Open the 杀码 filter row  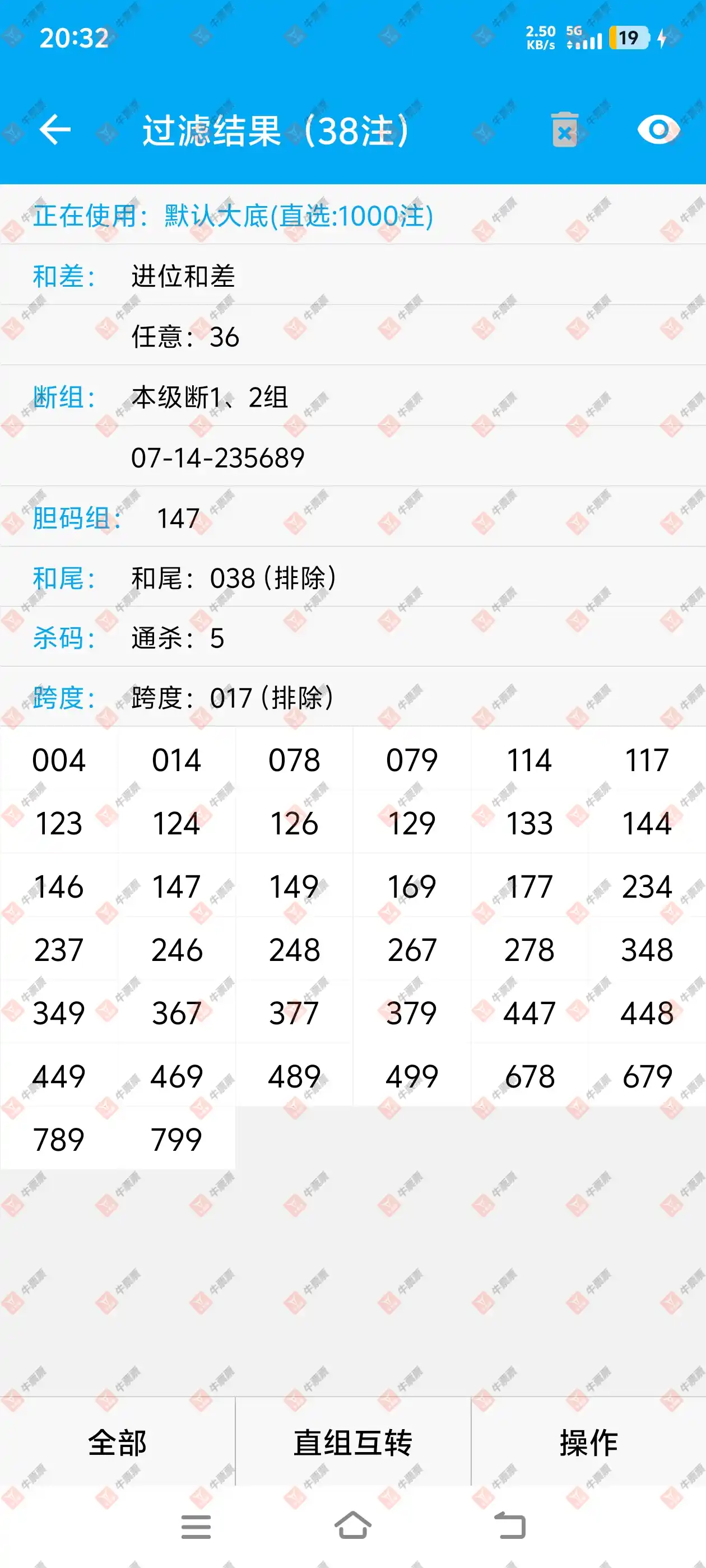(x=352, y=638)
